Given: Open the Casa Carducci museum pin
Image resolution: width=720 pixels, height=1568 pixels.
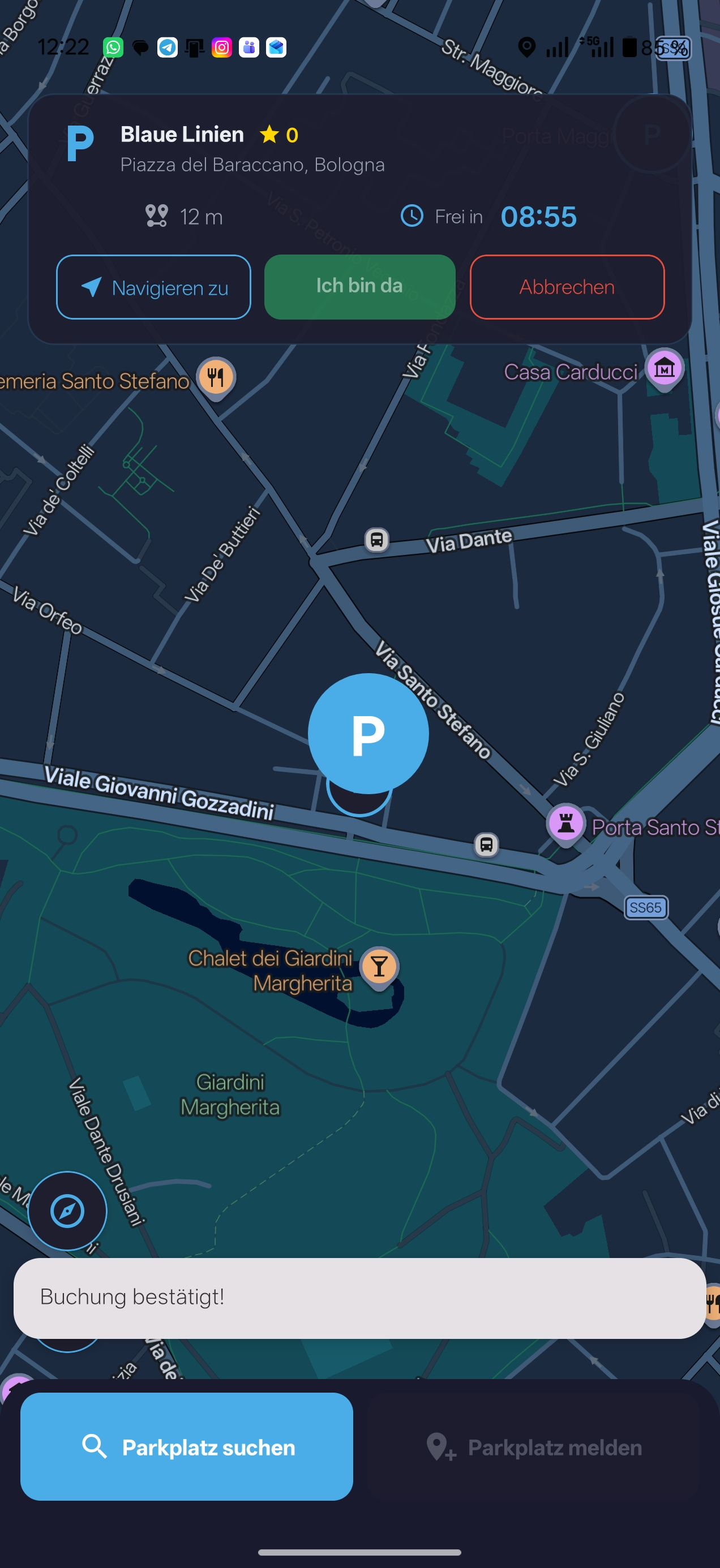Looking at the screenshot, I should click(x=665, y=368).
